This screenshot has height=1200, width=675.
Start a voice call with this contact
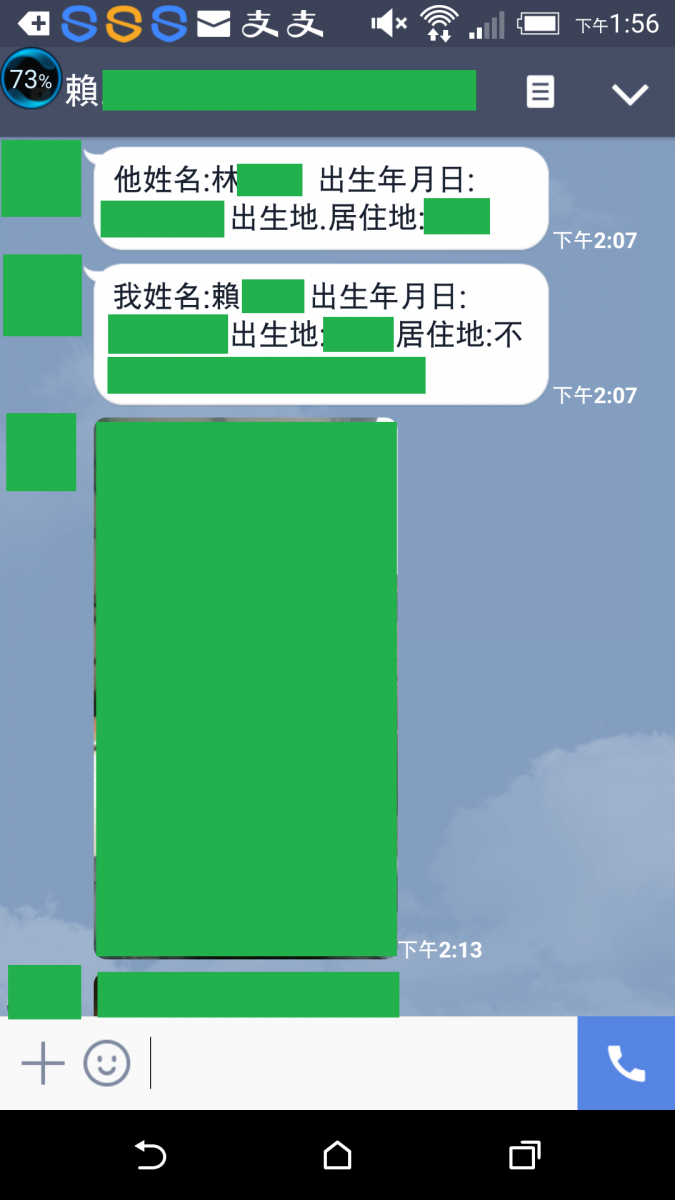(x=626, y=1063)
